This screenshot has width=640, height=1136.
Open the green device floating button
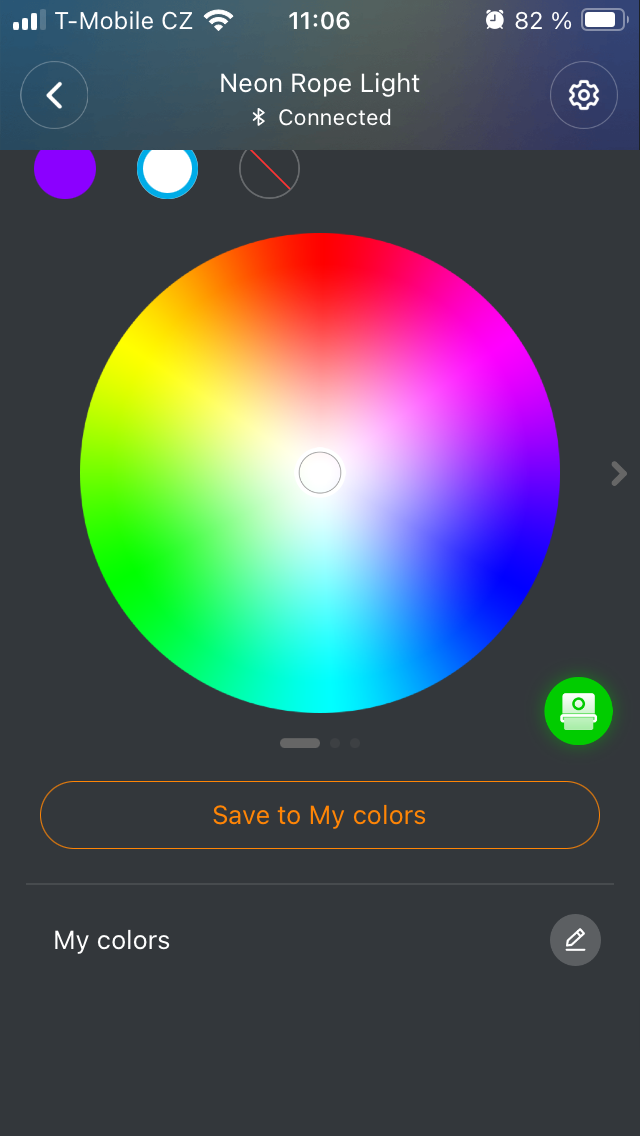(x=578, y=711)
